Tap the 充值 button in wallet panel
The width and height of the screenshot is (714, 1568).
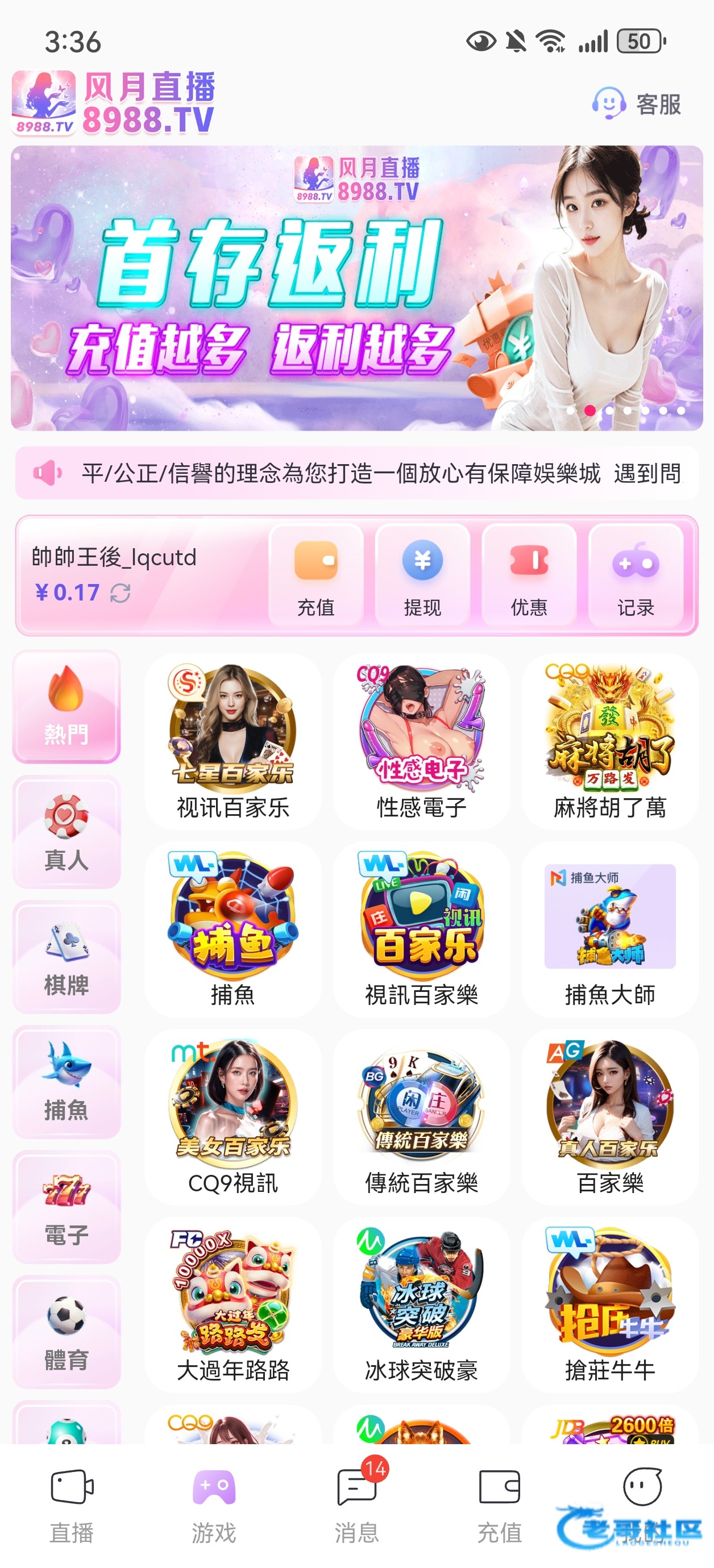point(316,574)
